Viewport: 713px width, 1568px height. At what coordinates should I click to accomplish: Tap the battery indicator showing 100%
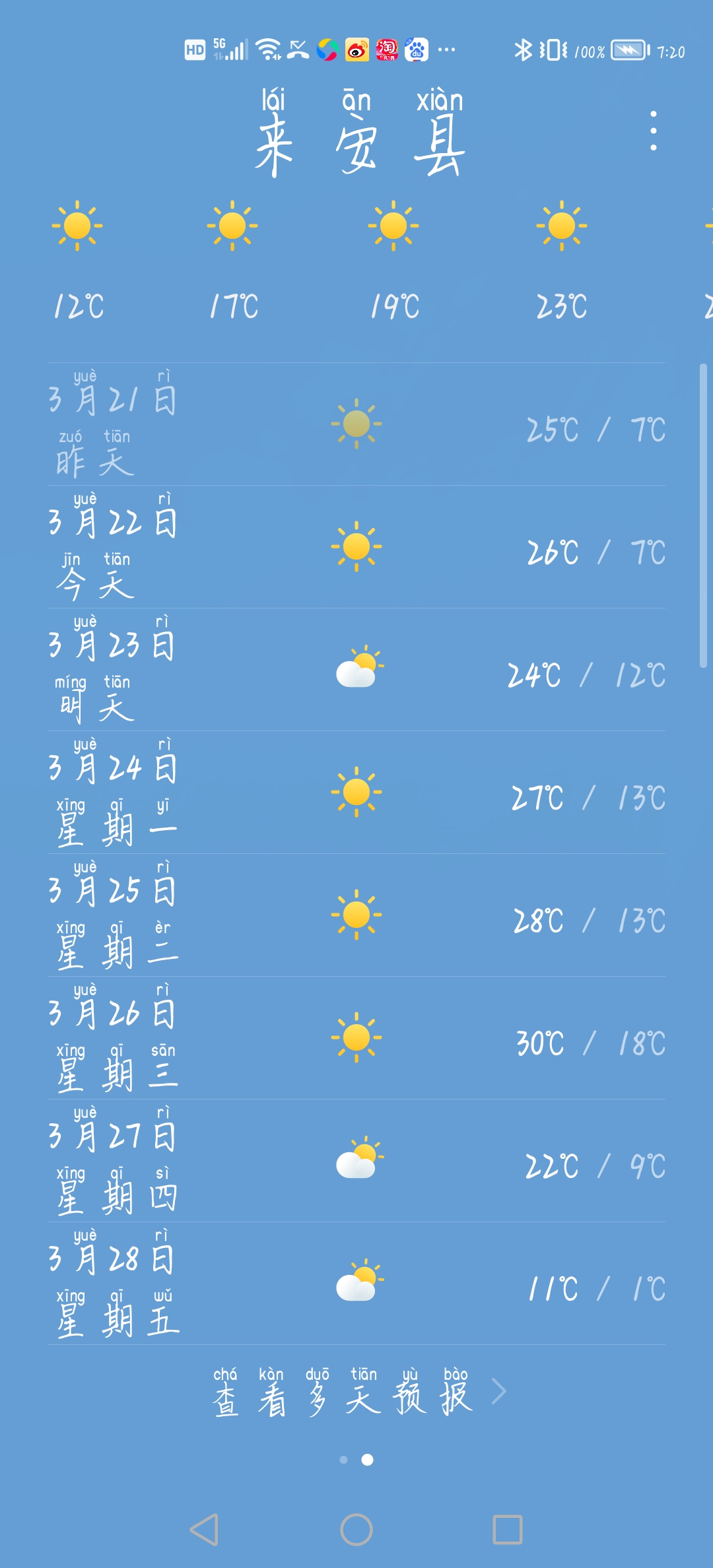point(627,49)
